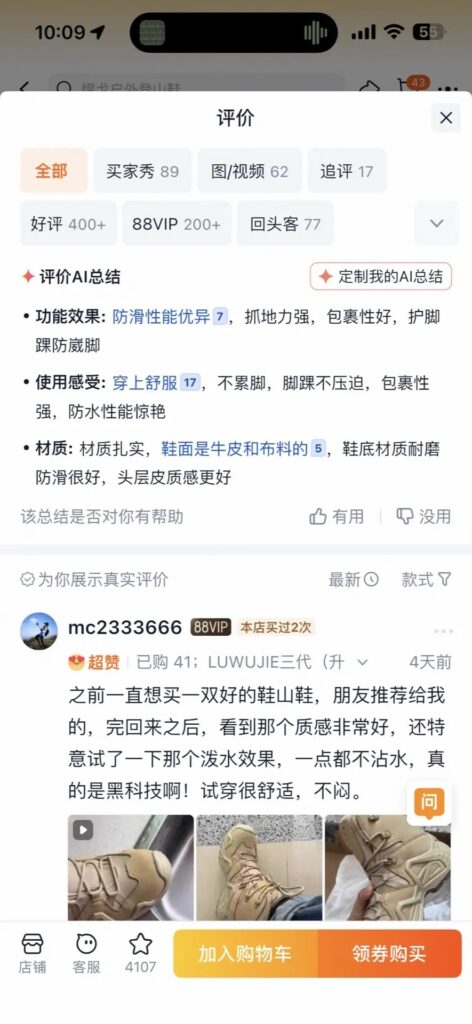This screenshot has height=1024, width=472.
Task: Contact 客服 customer service
Action: click(x=86, y=953)
